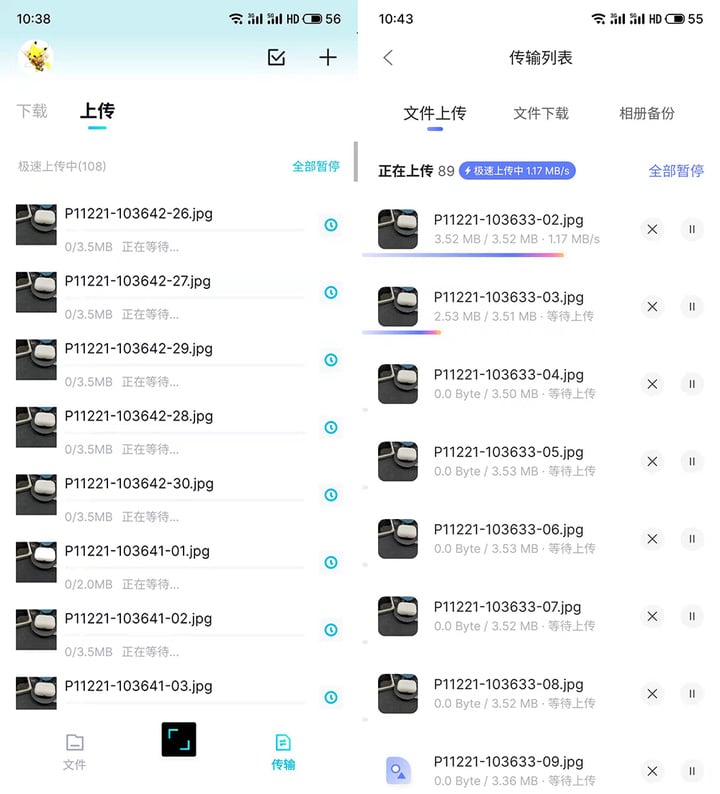Tap the 极速上传中 1.17 MB/s speed badge
Screen dimensions: 720x794
tap(517, 171)
